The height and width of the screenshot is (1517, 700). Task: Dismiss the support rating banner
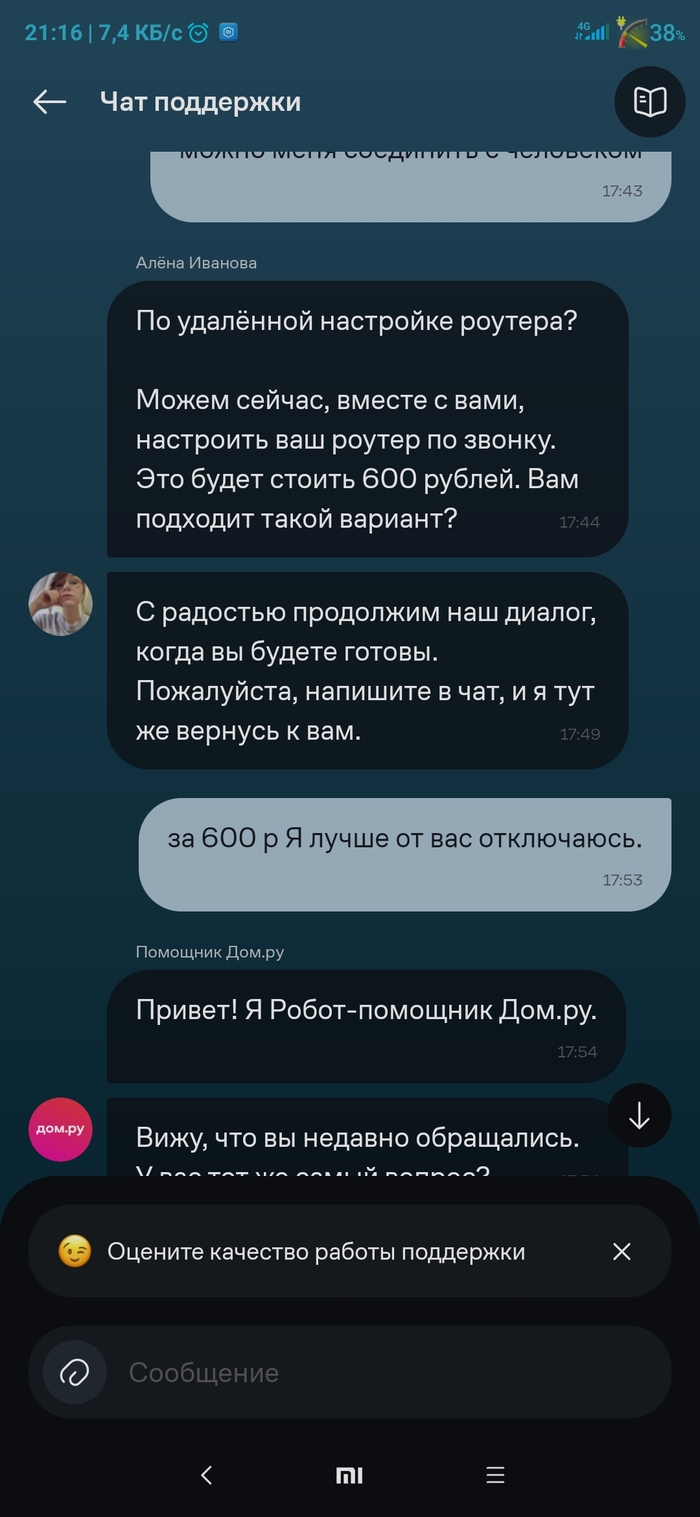click(x=622, y=1252)
